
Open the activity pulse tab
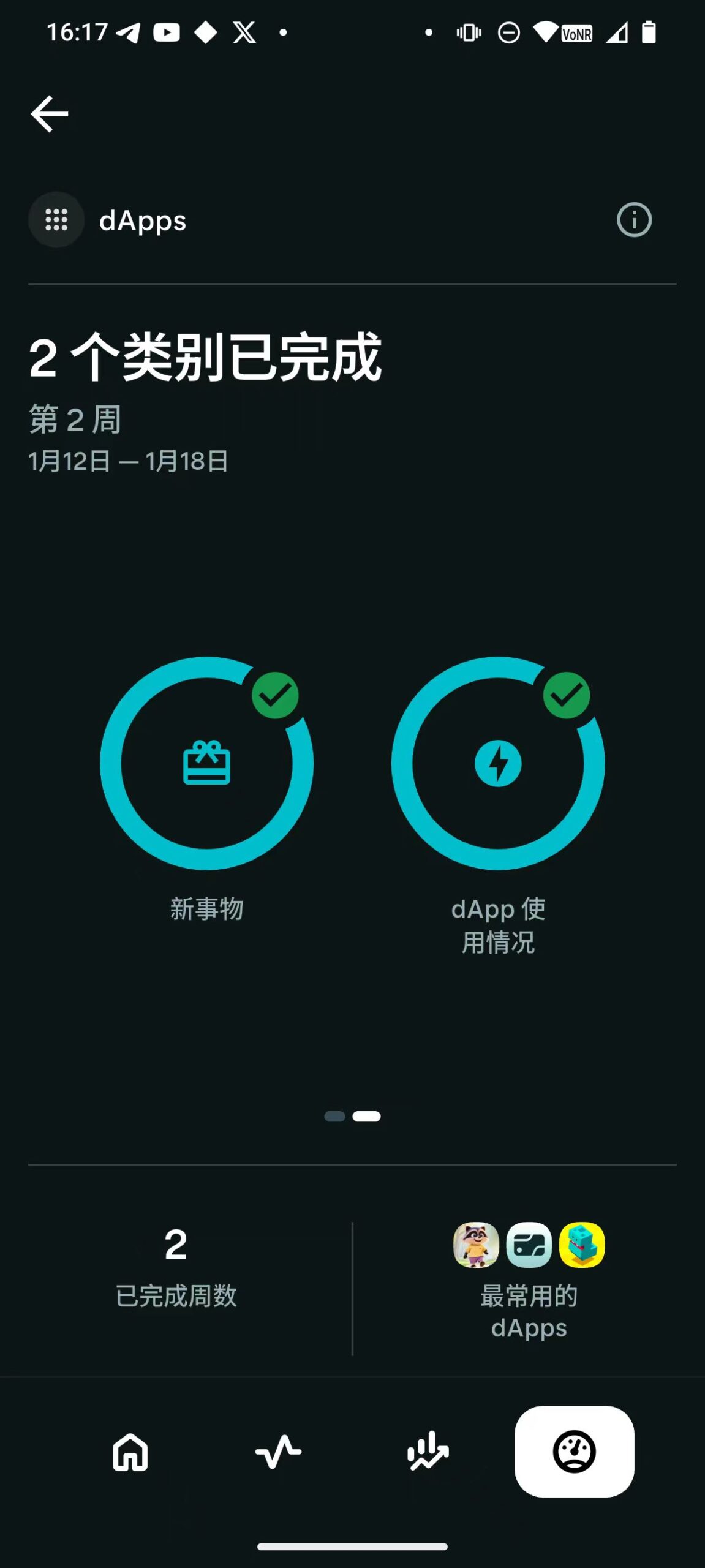click(x=278, y=1452)
